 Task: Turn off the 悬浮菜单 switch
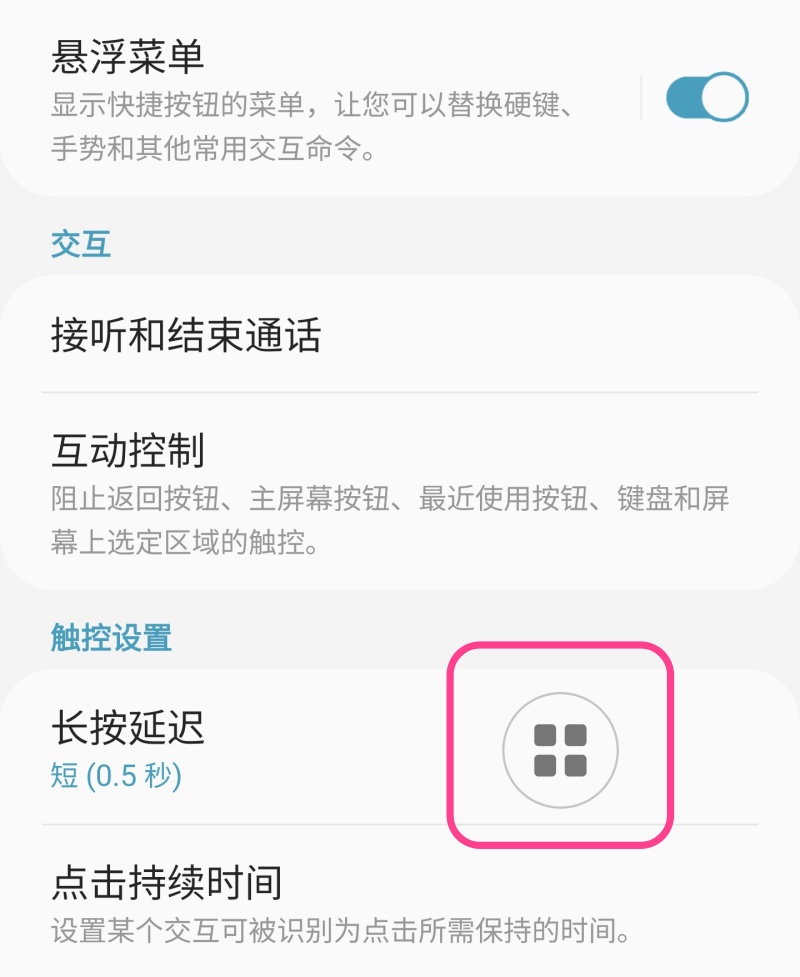706,98
